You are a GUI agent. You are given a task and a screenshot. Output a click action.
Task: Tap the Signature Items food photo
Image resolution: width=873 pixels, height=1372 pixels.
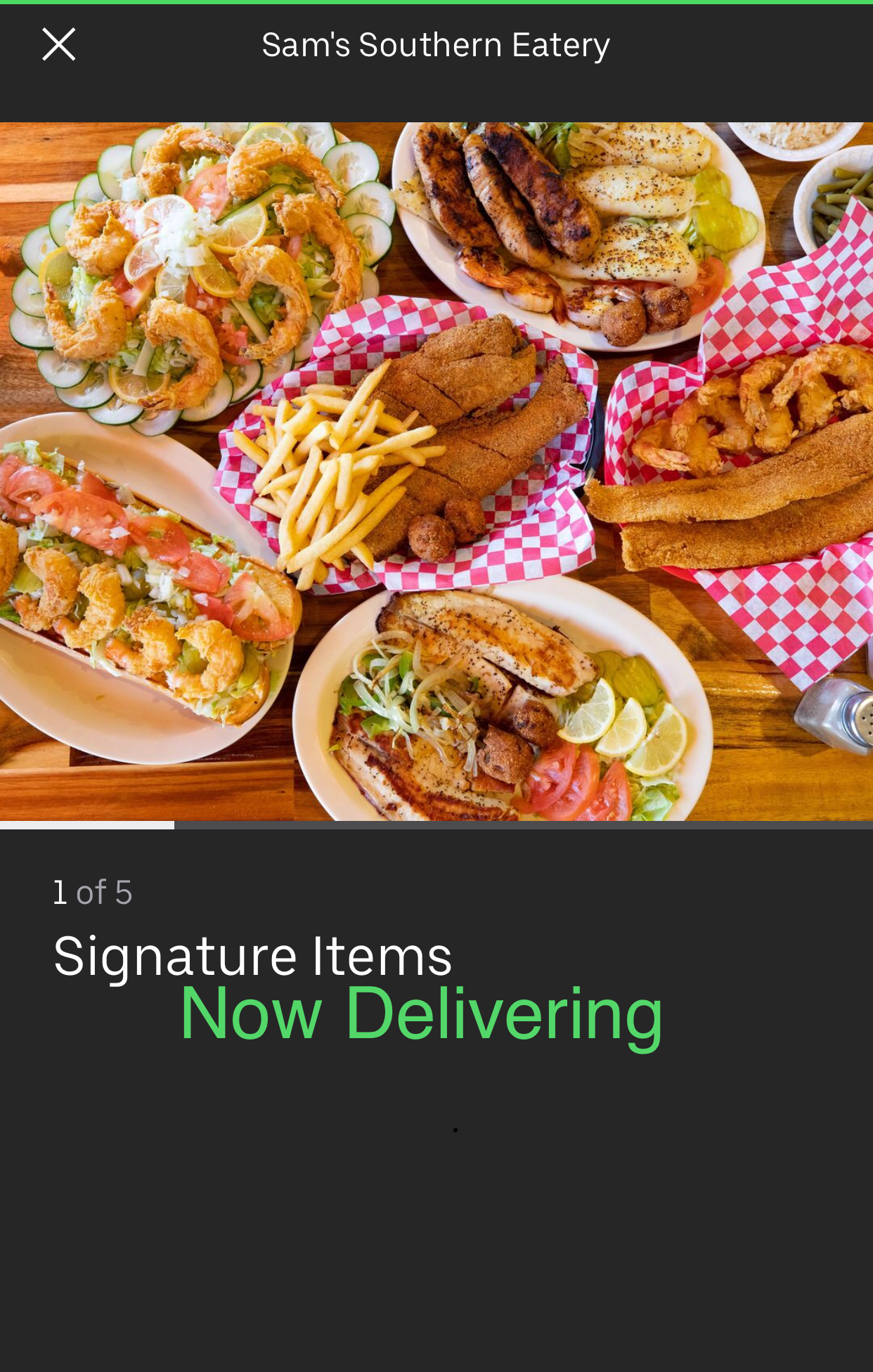436,471
